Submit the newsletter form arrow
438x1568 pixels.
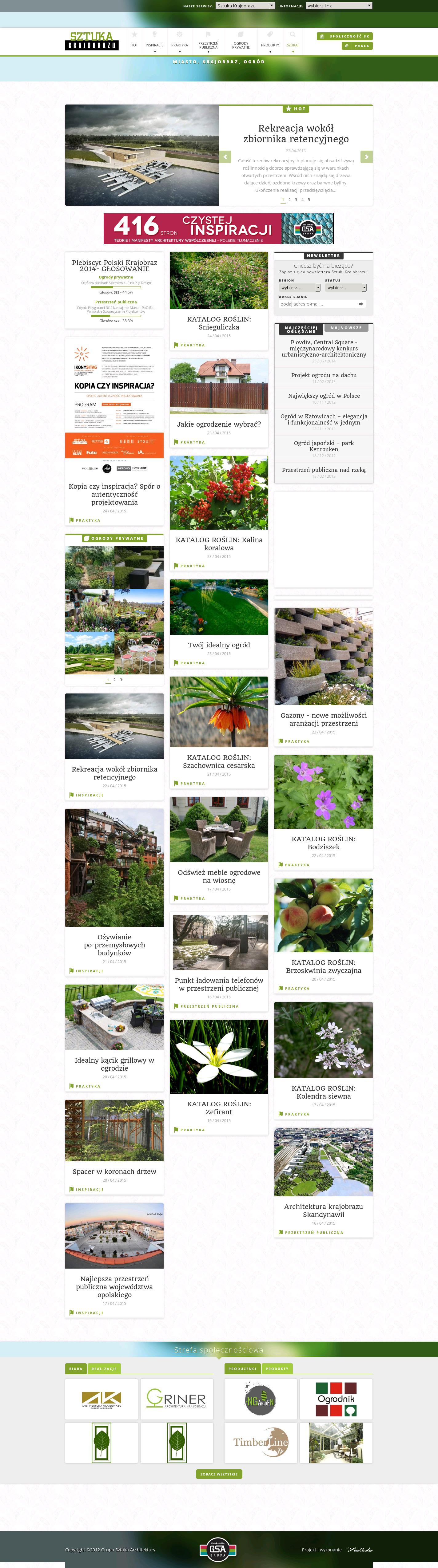pos(361,304)
